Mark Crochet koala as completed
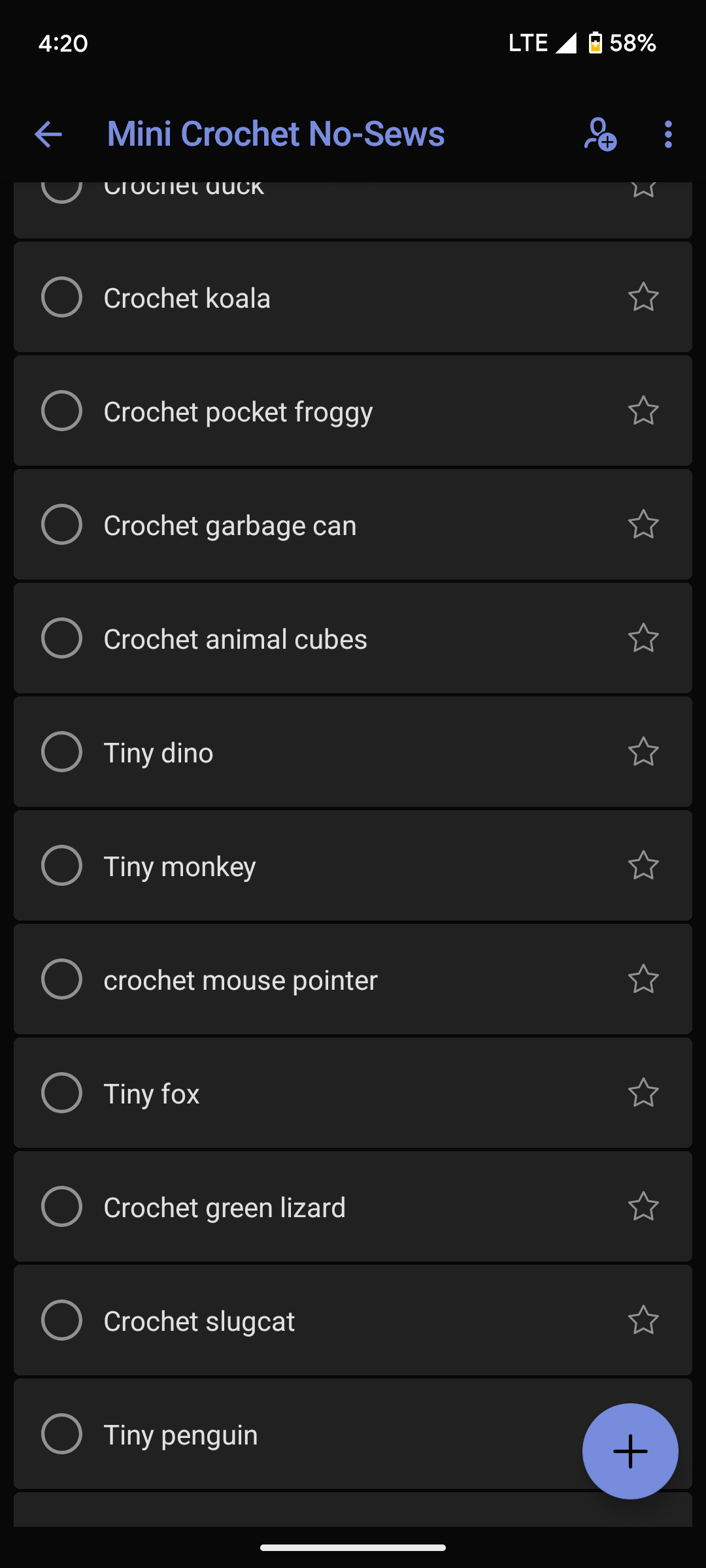This screenshot has height=1568, width=706. [x=61, y=297]
